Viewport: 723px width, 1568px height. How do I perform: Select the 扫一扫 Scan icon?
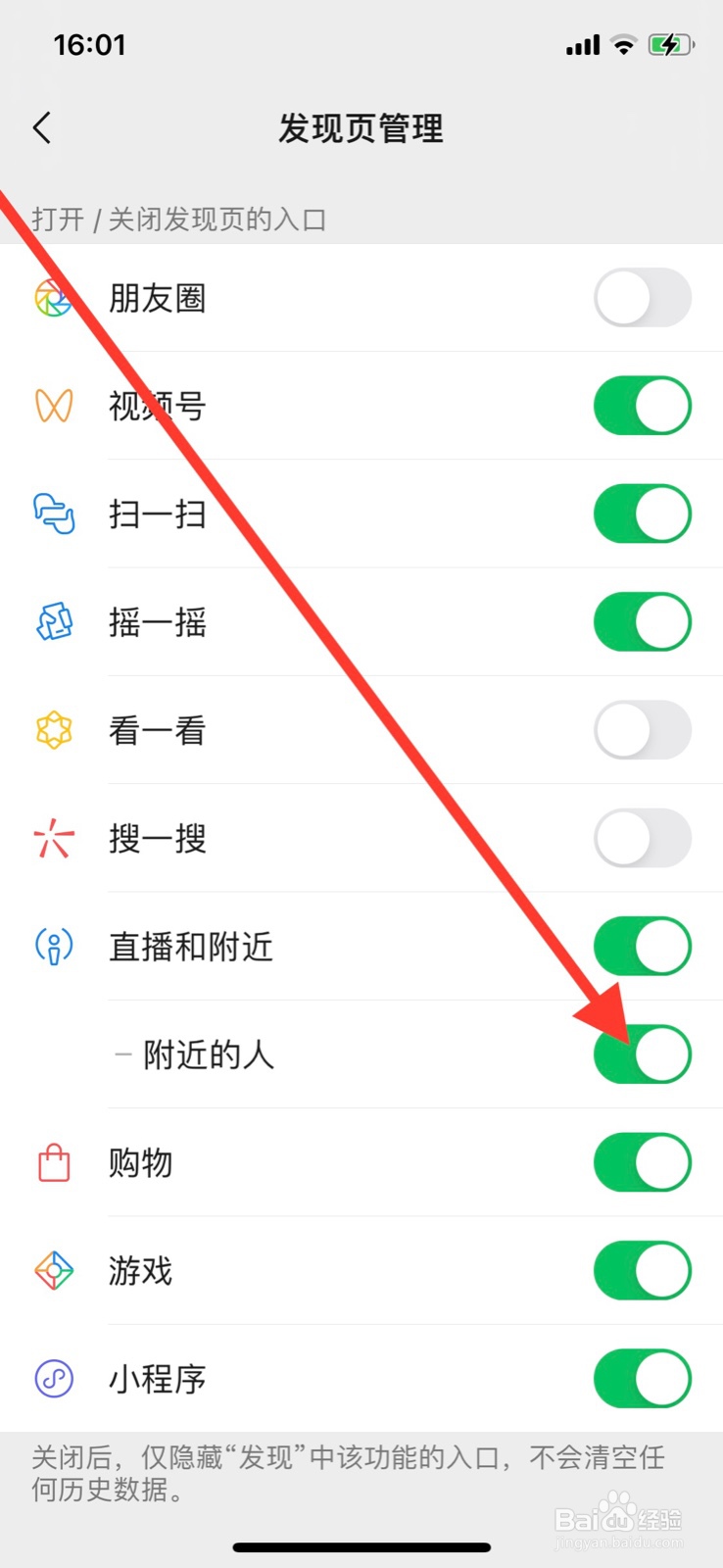pyautogui.click(x=54, y=514)
